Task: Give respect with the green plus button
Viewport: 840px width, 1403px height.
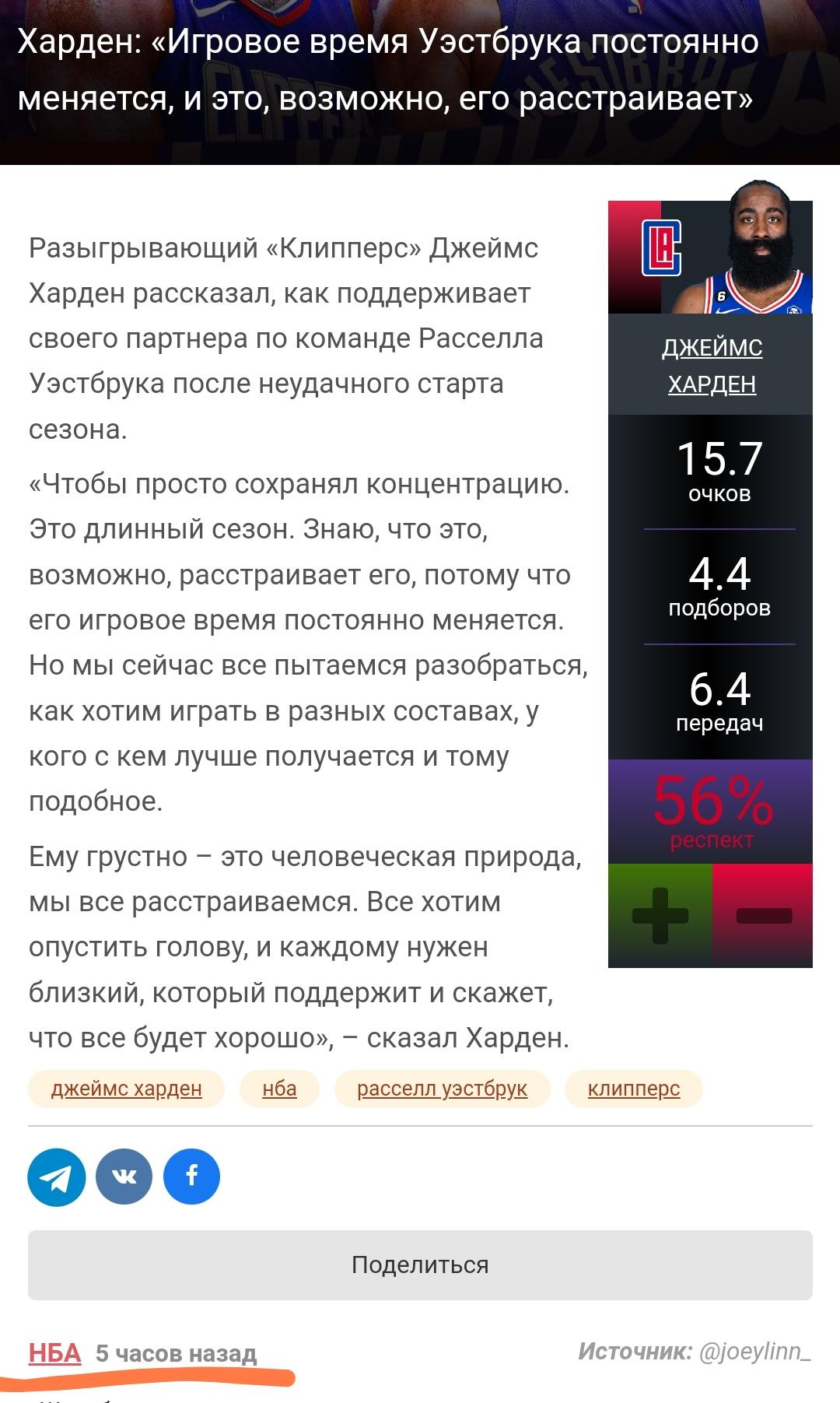Action: click(x=660, y=915)
